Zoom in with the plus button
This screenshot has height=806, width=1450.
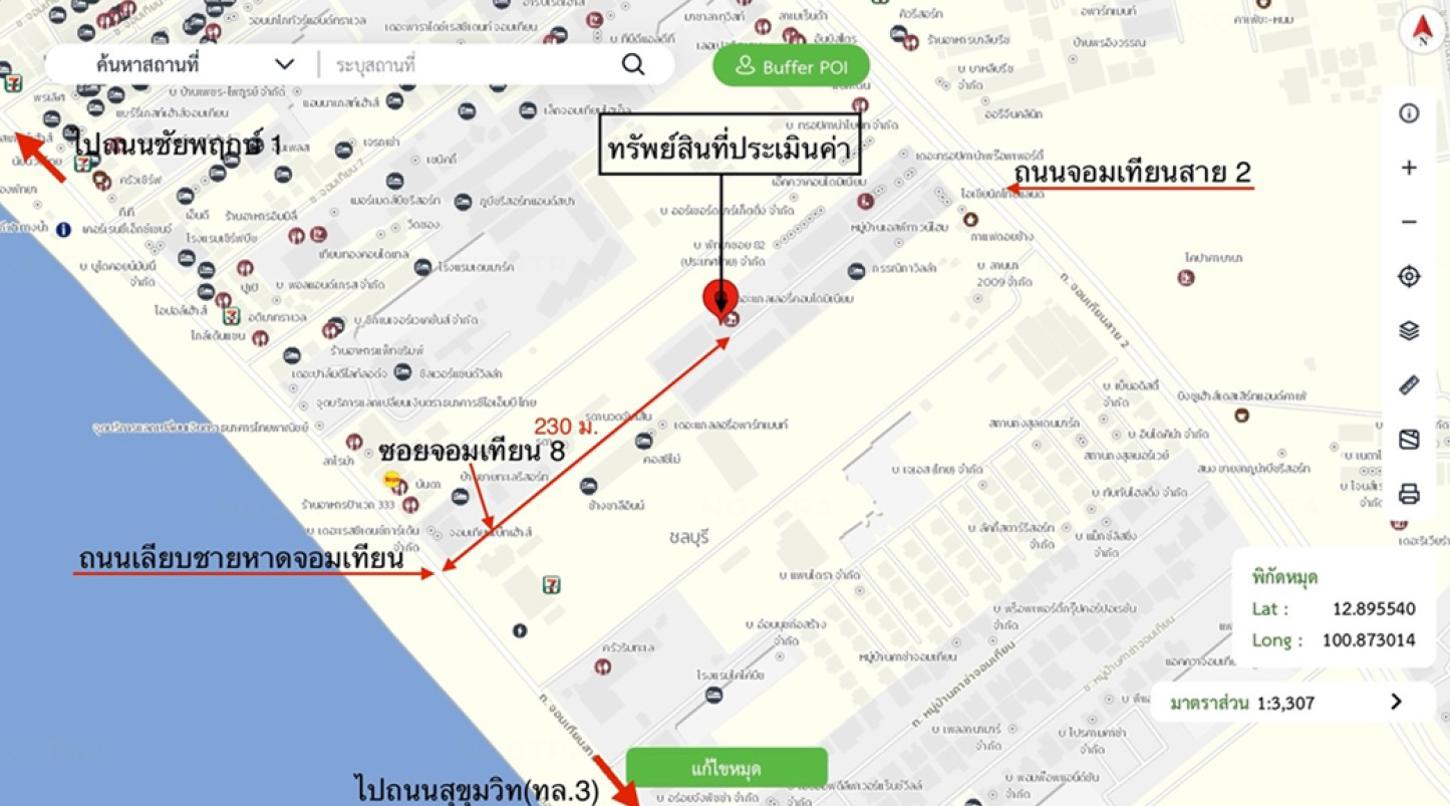pyautogui.click(x=1409, y=168)
